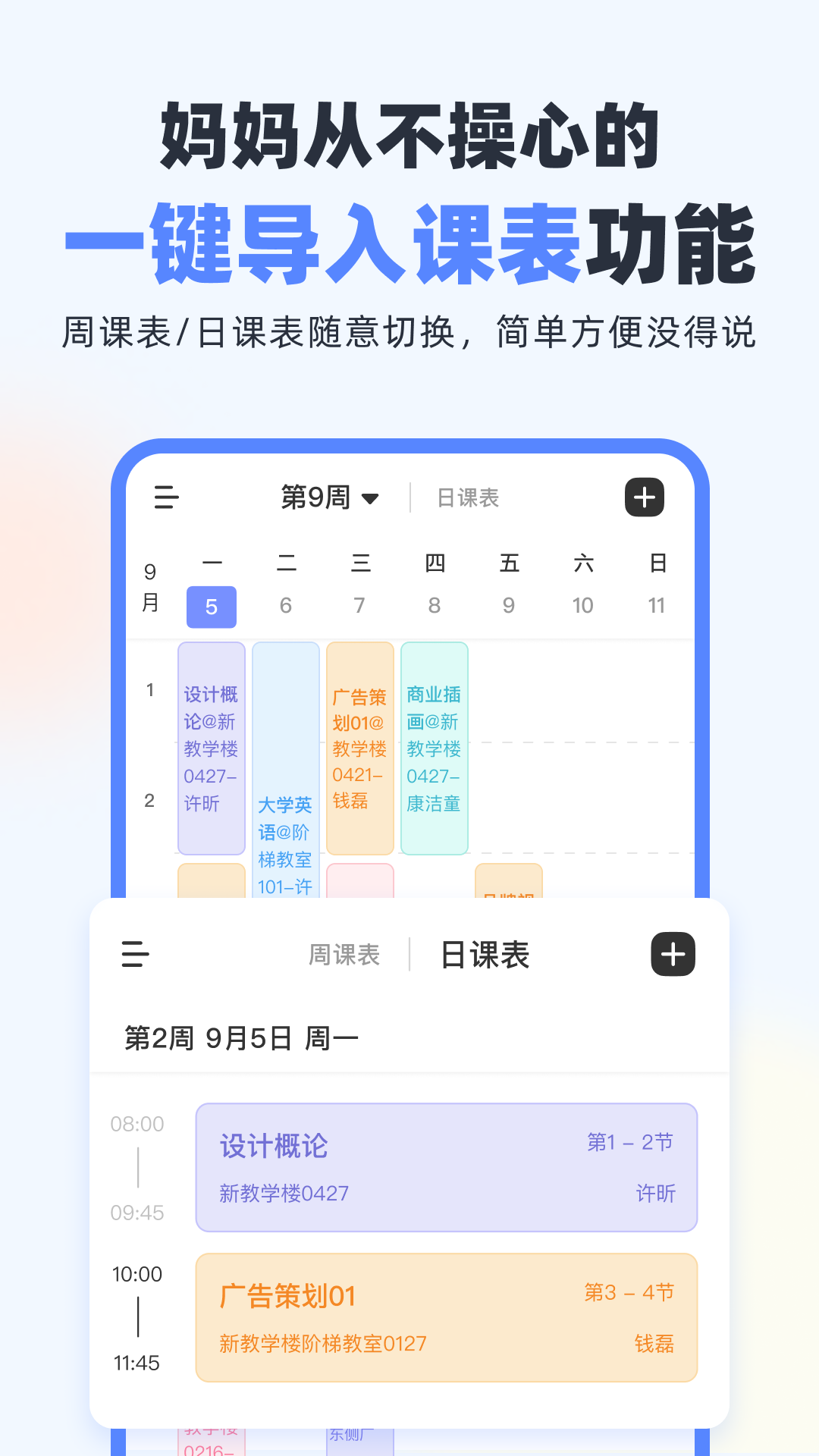Viewport: 819px width, 1456px height.
Task: Open the 广告策划01 orange course card
Action: coord(446,1317)
